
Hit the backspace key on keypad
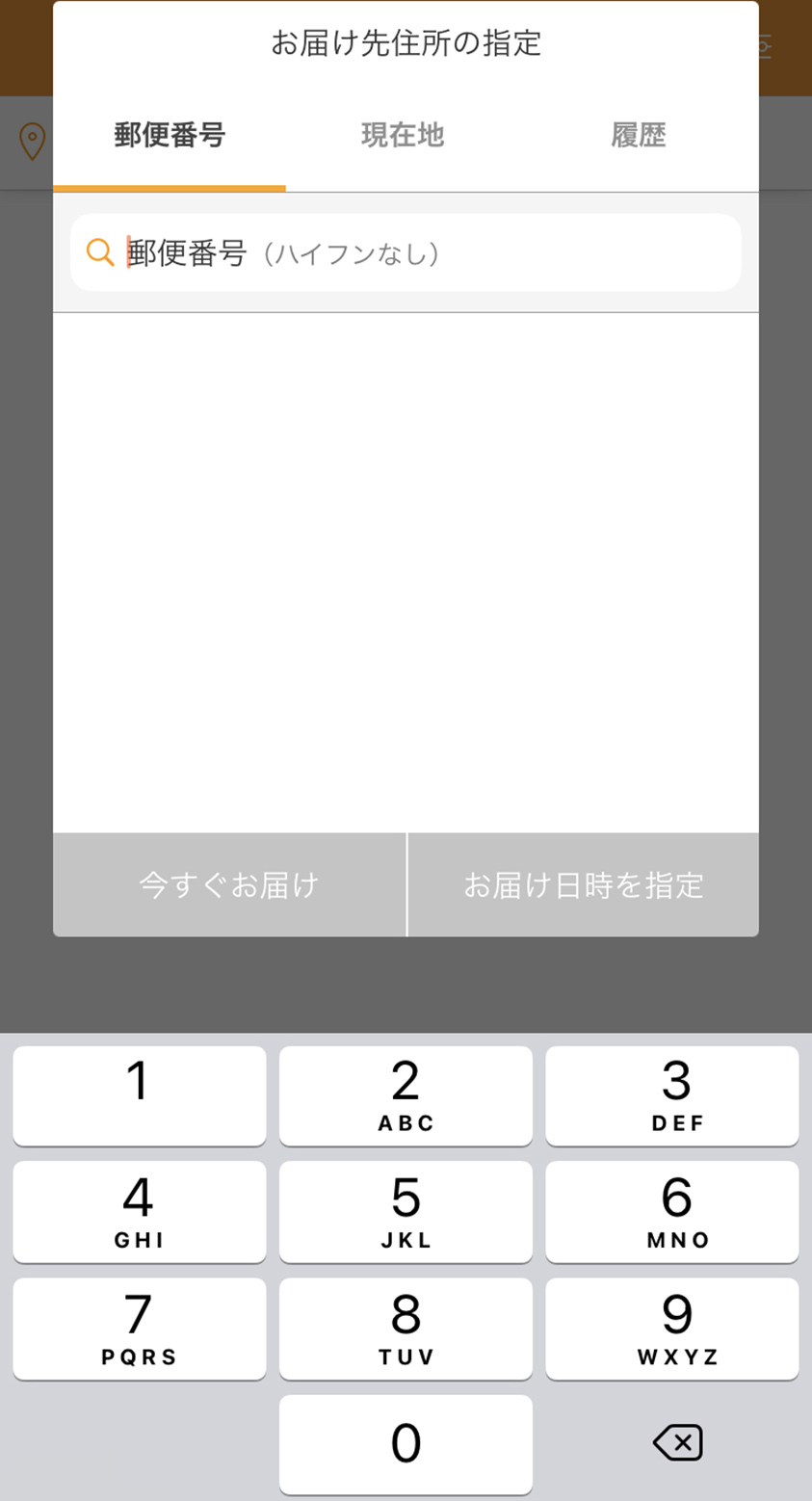pyautogui.click(x=677, y=1442)
